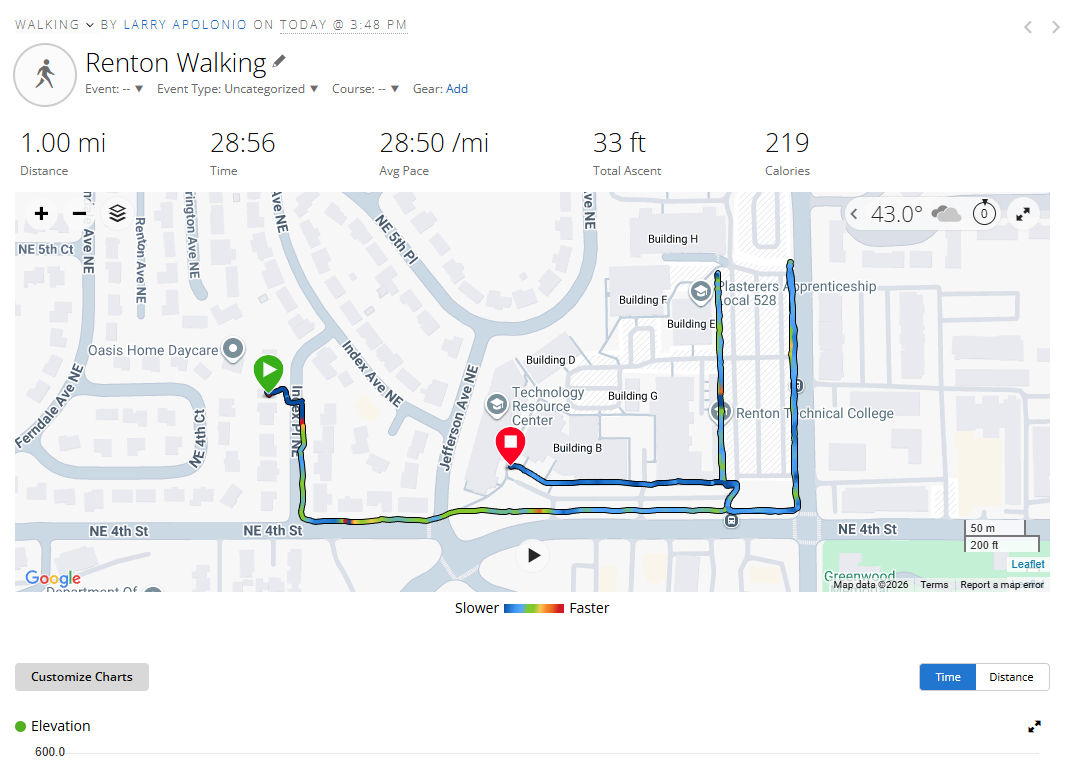The width and height of the screenshot is (1066, 768).
Task: Switch charts to Time view
Action: point(947,677)
